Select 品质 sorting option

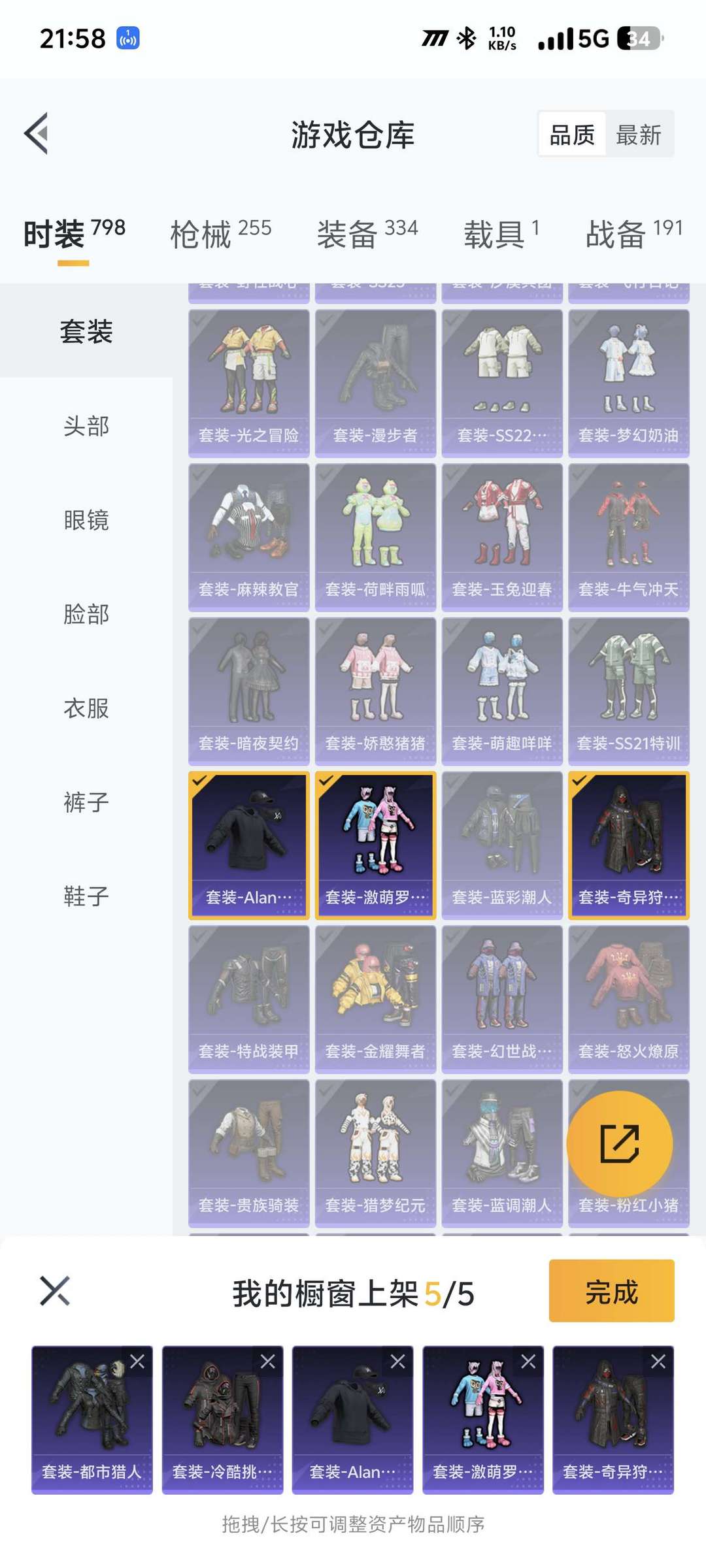(572, 135)
